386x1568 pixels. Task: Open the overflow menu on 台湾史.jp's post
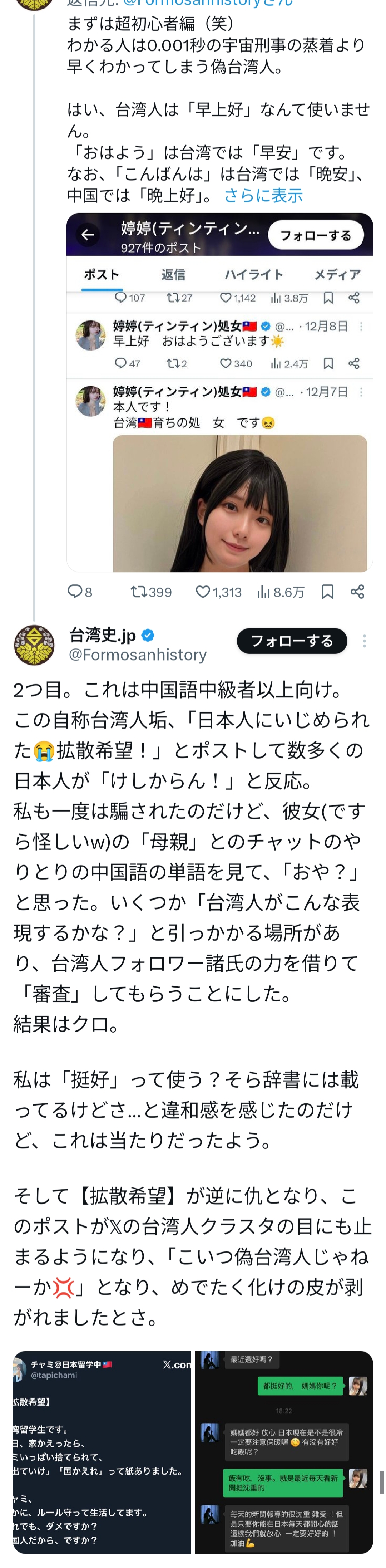pos(364,641)
